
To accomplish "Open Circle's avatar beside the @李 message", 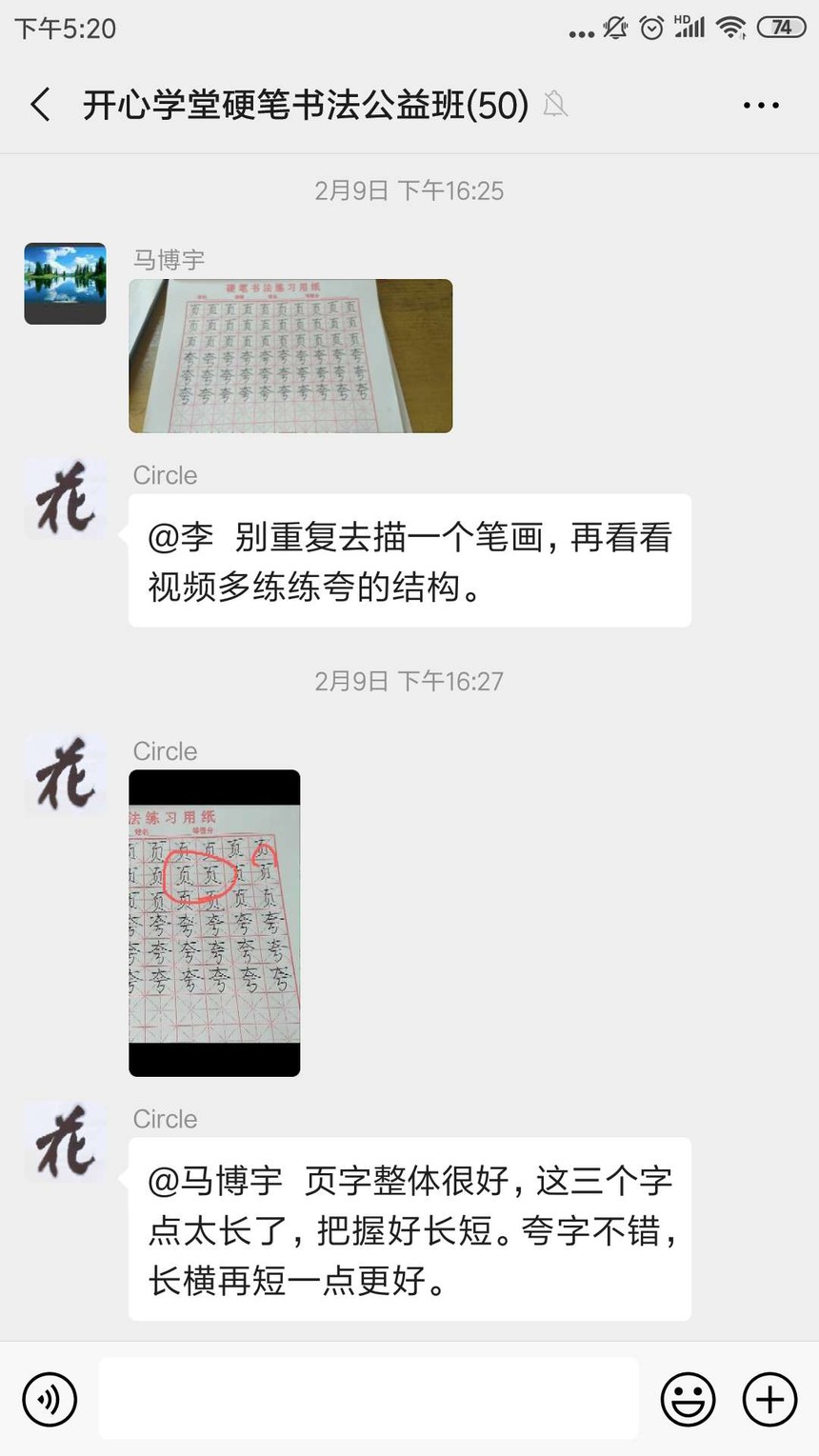I will click(x=65, y=498).
